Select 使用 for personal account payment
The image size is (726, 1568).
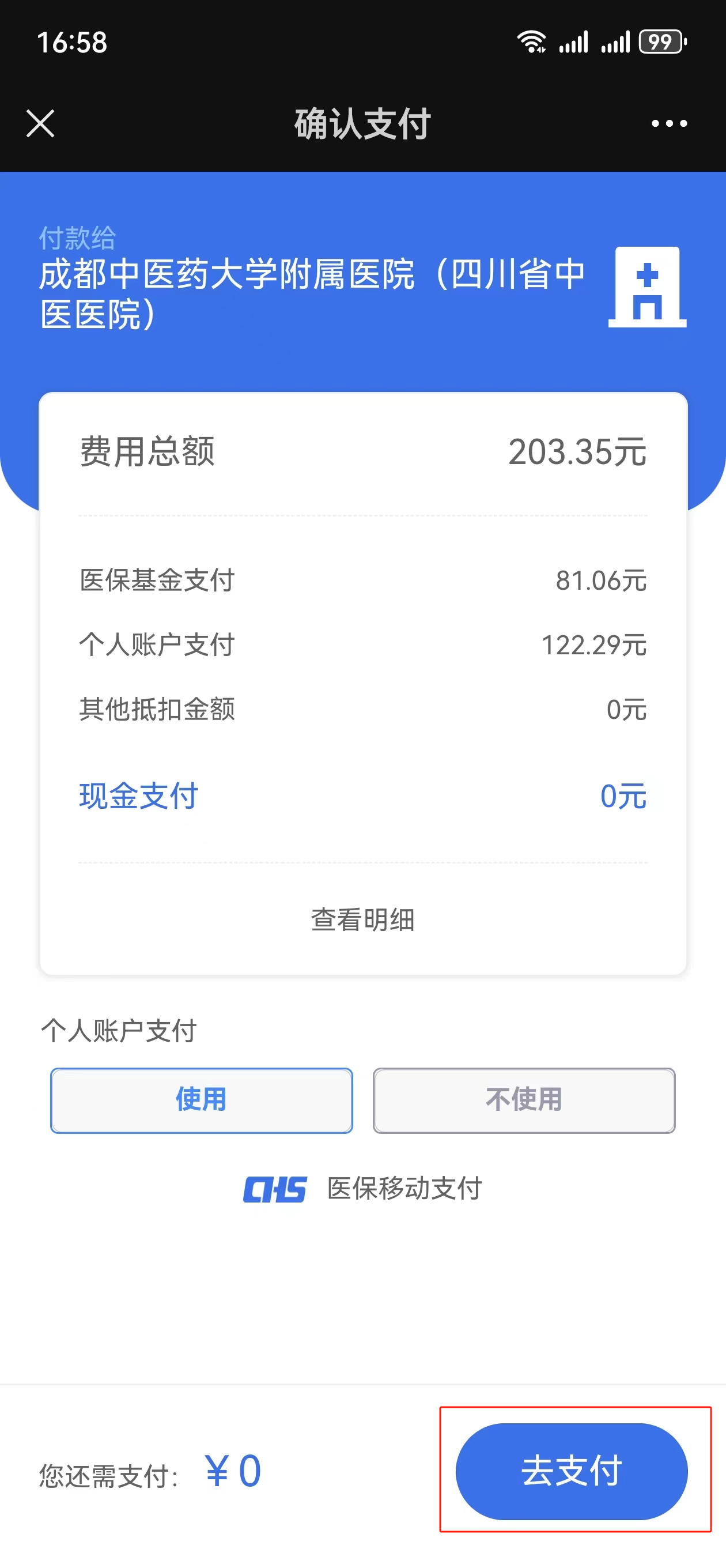tap(202, 1100)
